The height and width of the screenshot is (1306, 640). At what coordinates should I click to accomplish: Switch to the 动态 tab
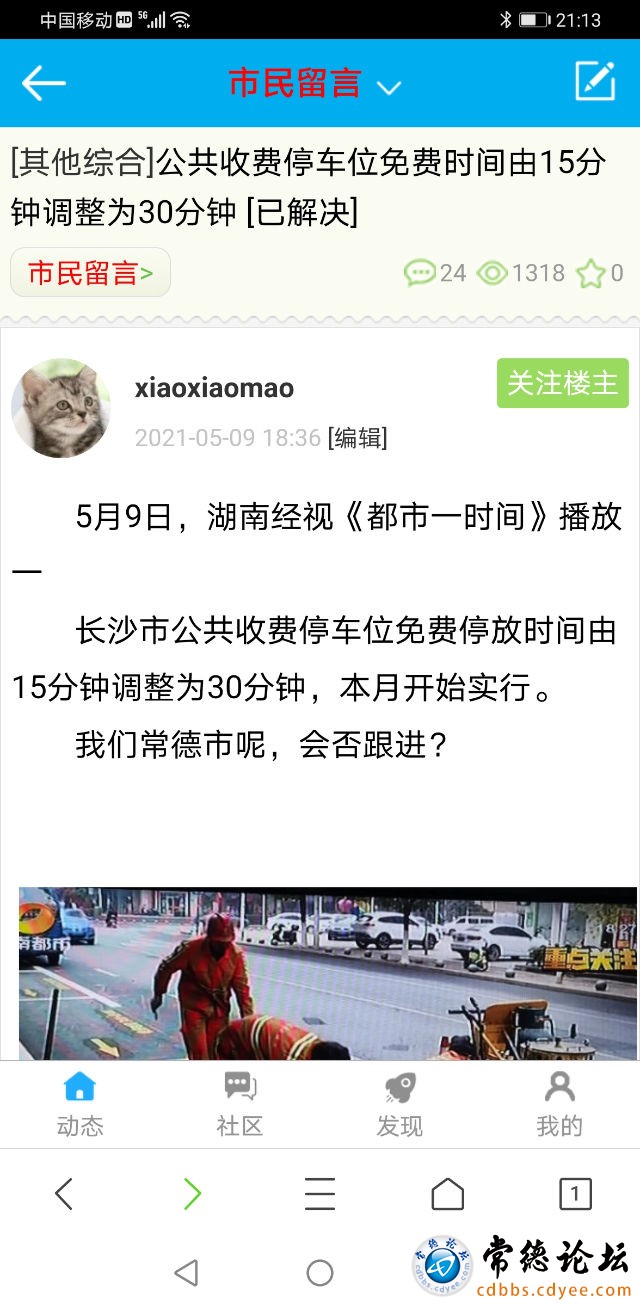(80, 1104)
